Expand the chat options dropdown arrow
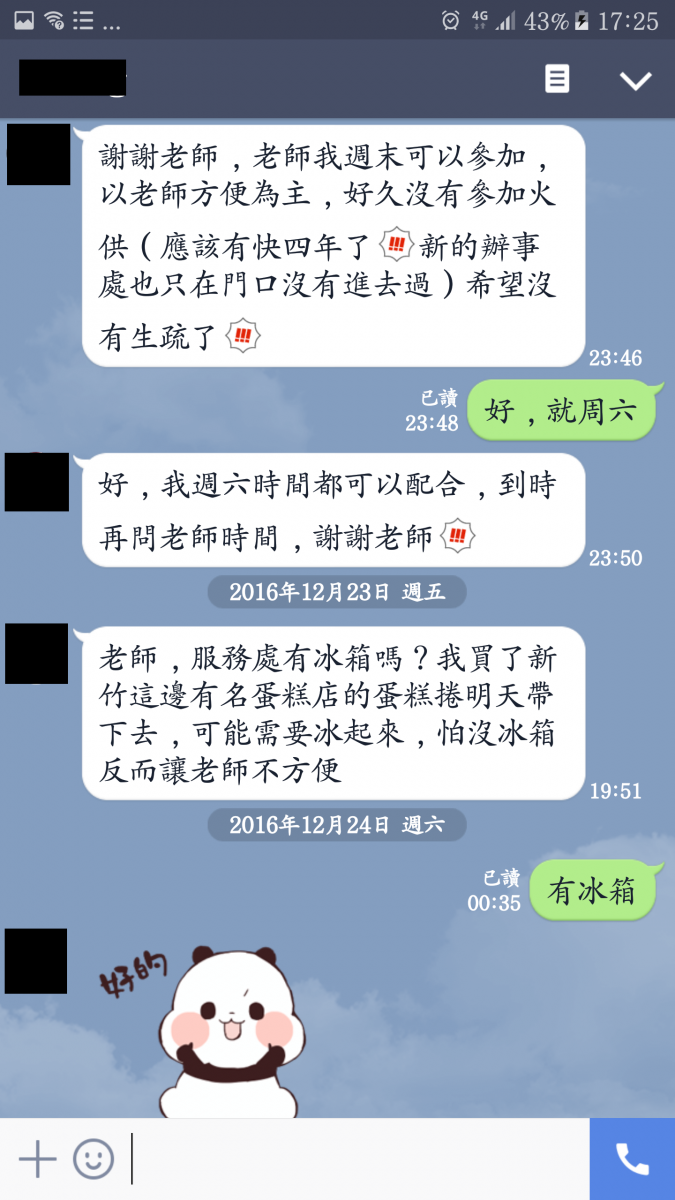 click(635, 81)
